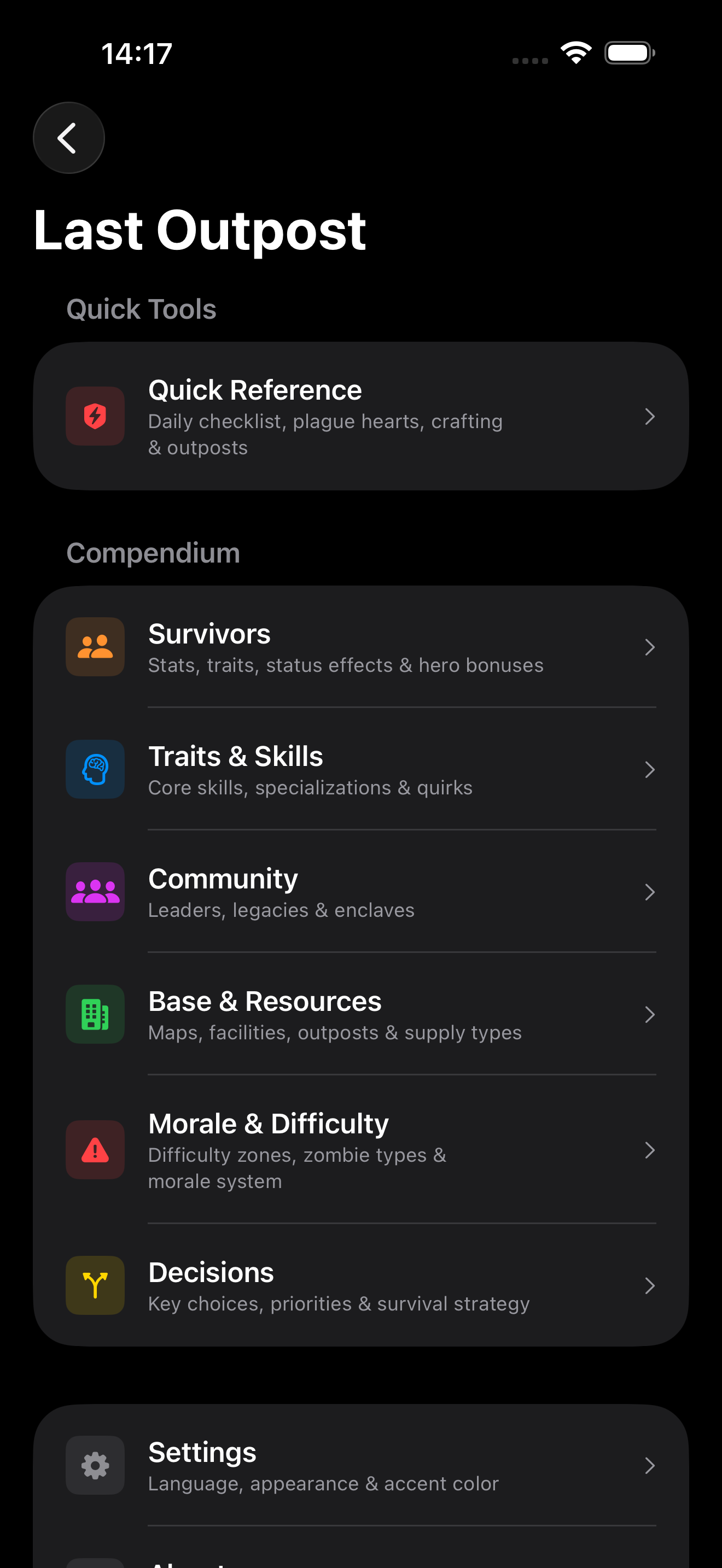
Task: Click the yellow Decisions fork icon
Action: coord(95,1285)
